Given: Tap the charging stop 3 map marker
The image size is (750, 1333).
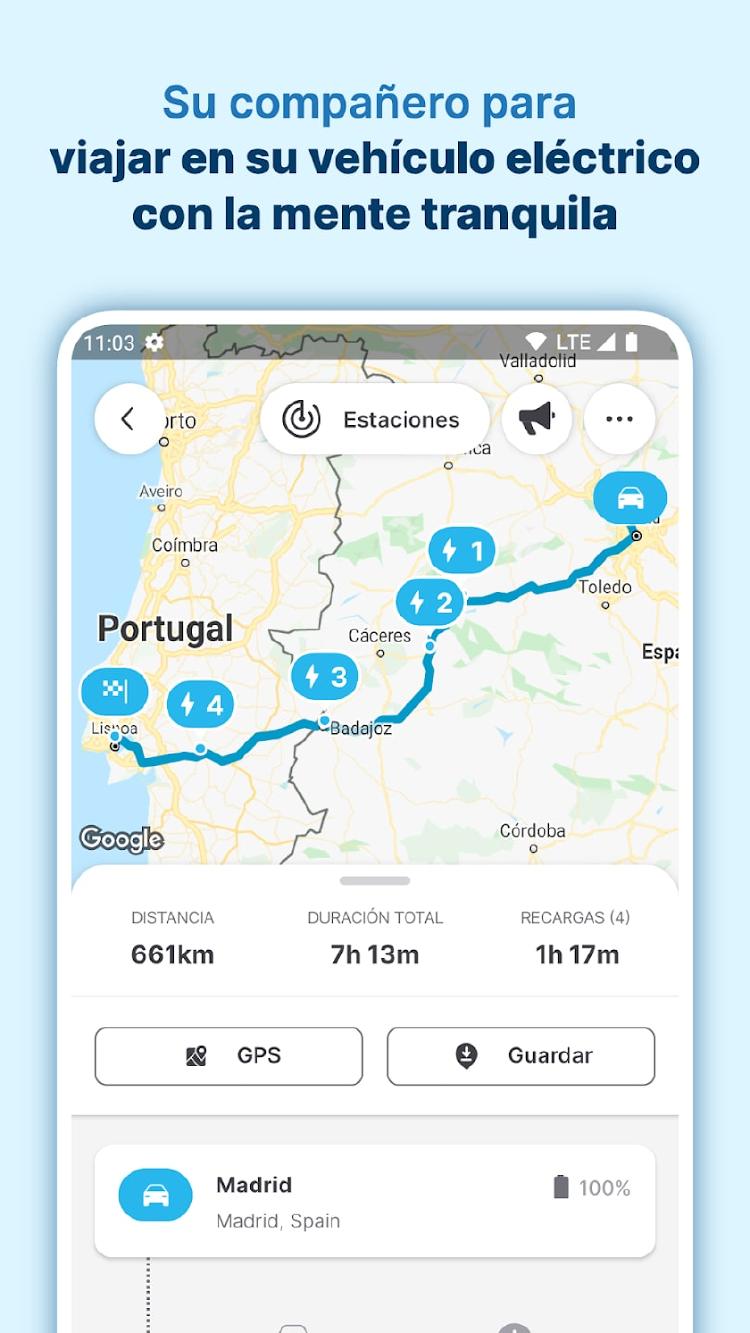Looking at the screenshot, I should coord(325,676).
